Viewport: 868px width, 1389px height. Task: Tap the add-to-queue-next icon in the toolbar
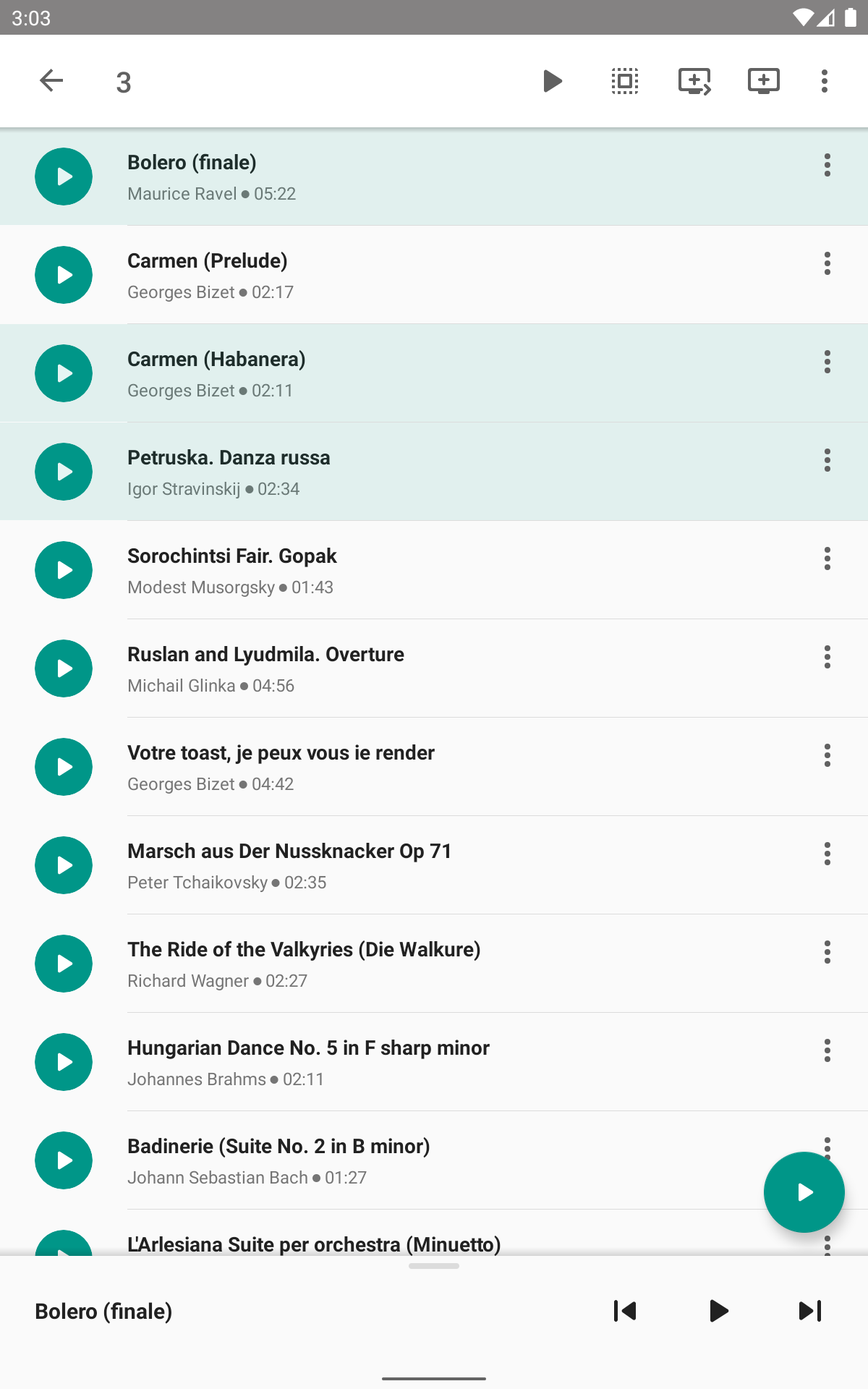point(694,80)
